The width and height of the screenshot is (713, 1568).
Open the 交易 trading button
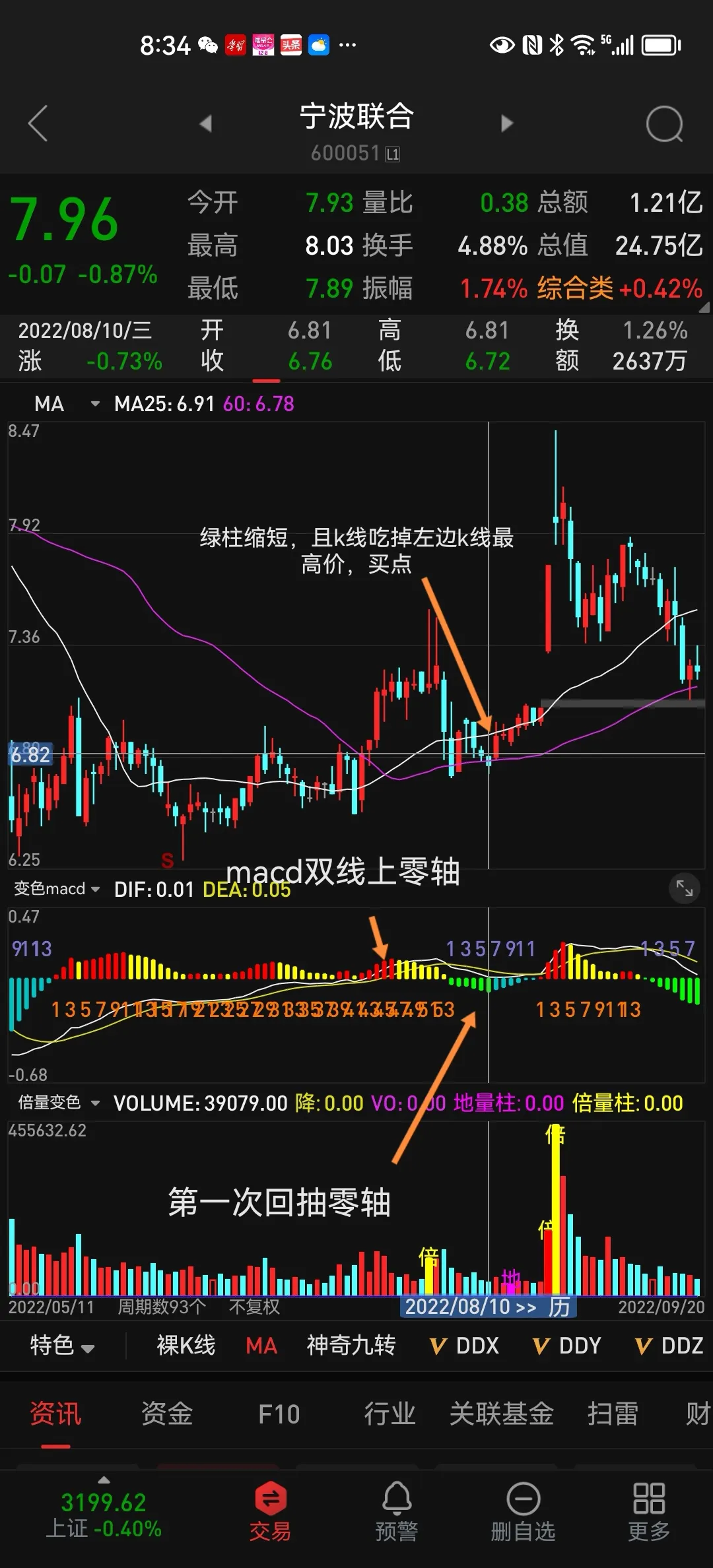pos(270,1511)
